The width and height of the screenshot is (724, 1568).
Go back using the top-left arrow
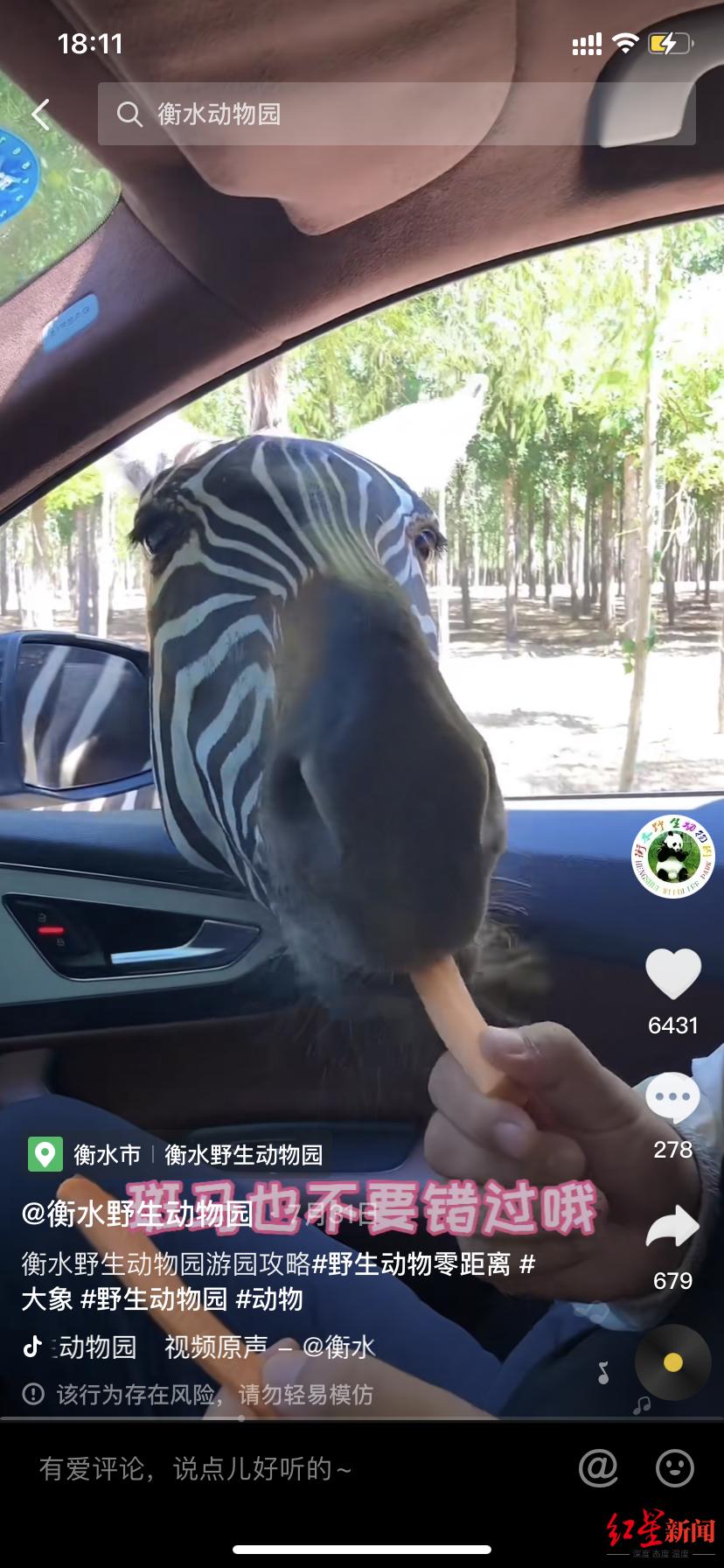coord(40,114)
